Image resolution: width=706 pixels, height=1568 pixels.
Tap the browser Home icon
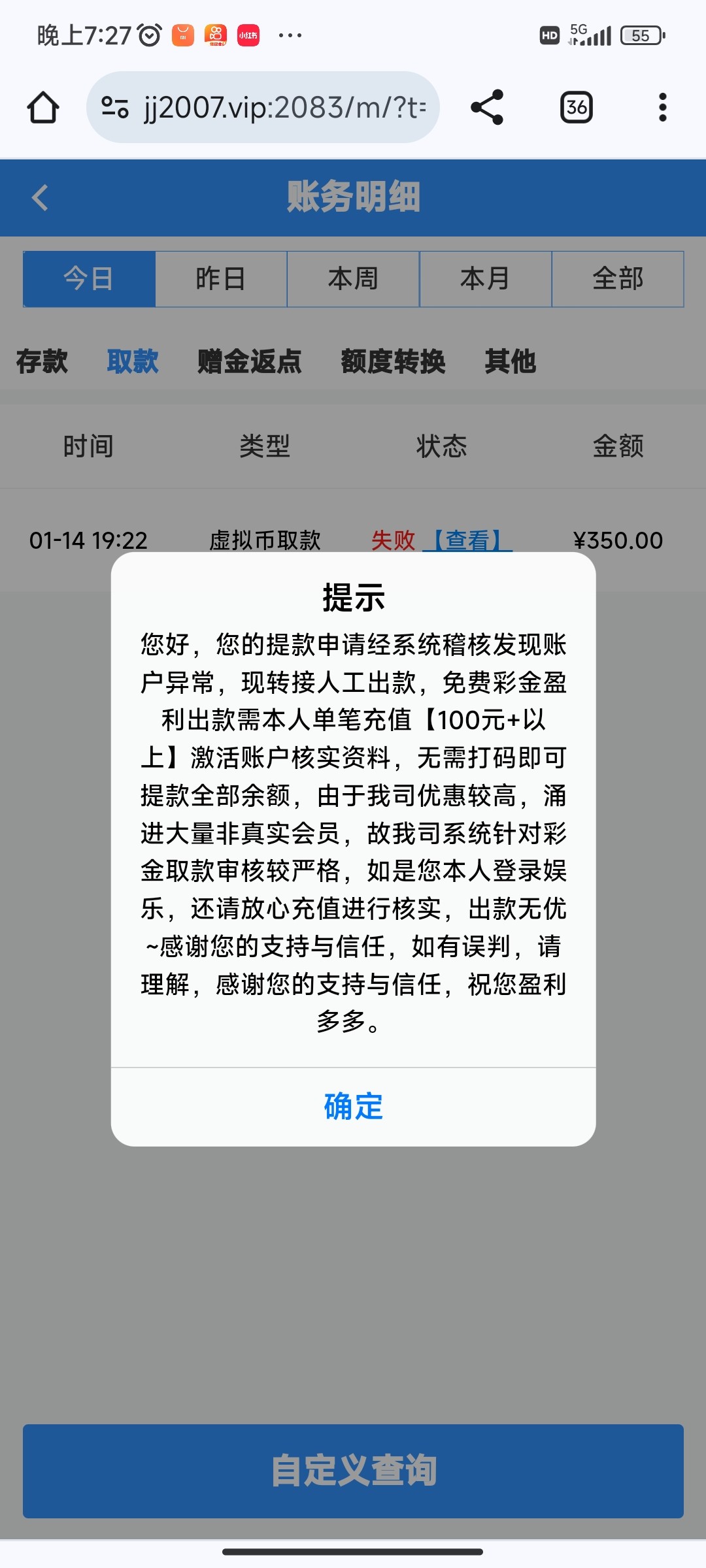43,106
